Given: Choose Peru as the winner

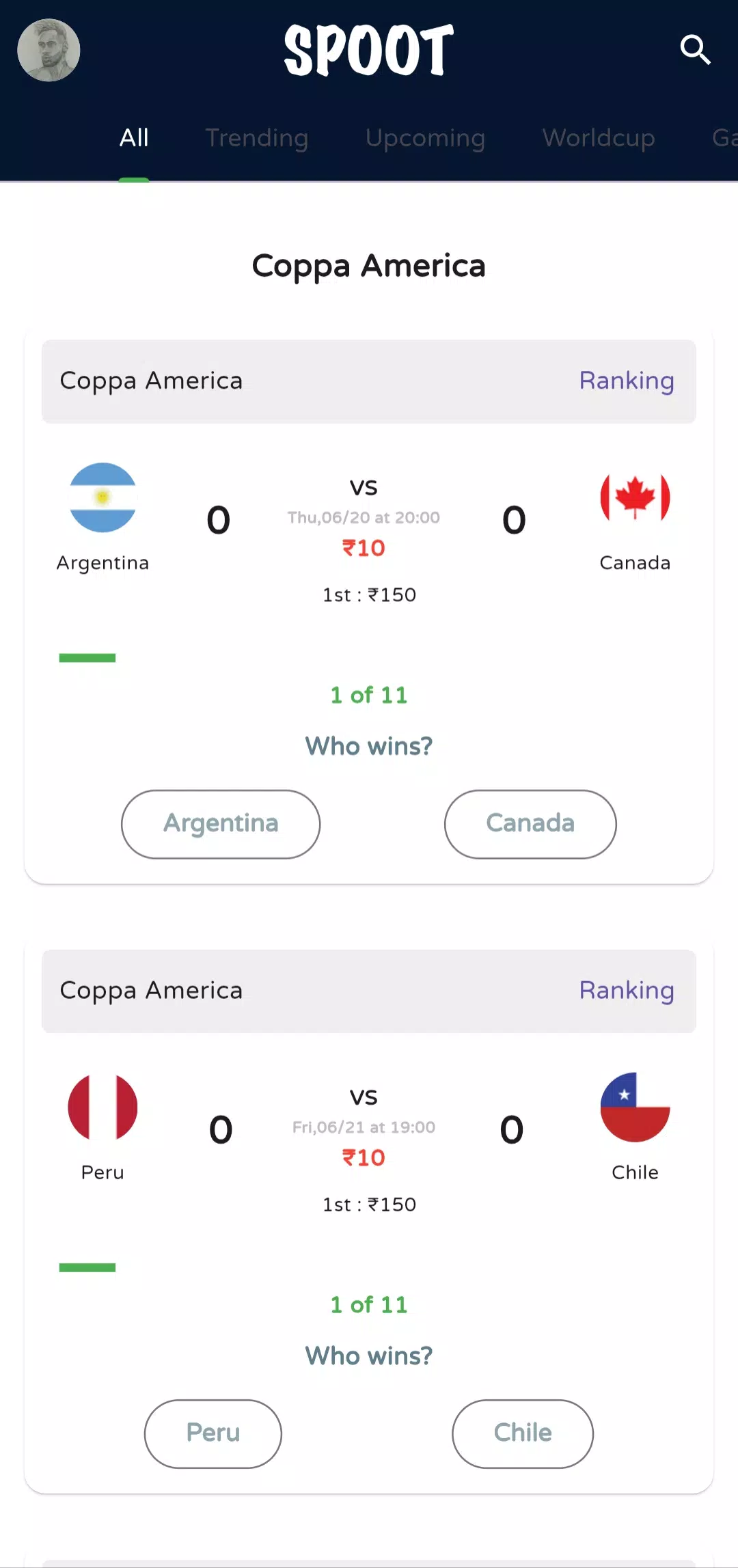Looking at the screenshot, I should (213, 1433).
